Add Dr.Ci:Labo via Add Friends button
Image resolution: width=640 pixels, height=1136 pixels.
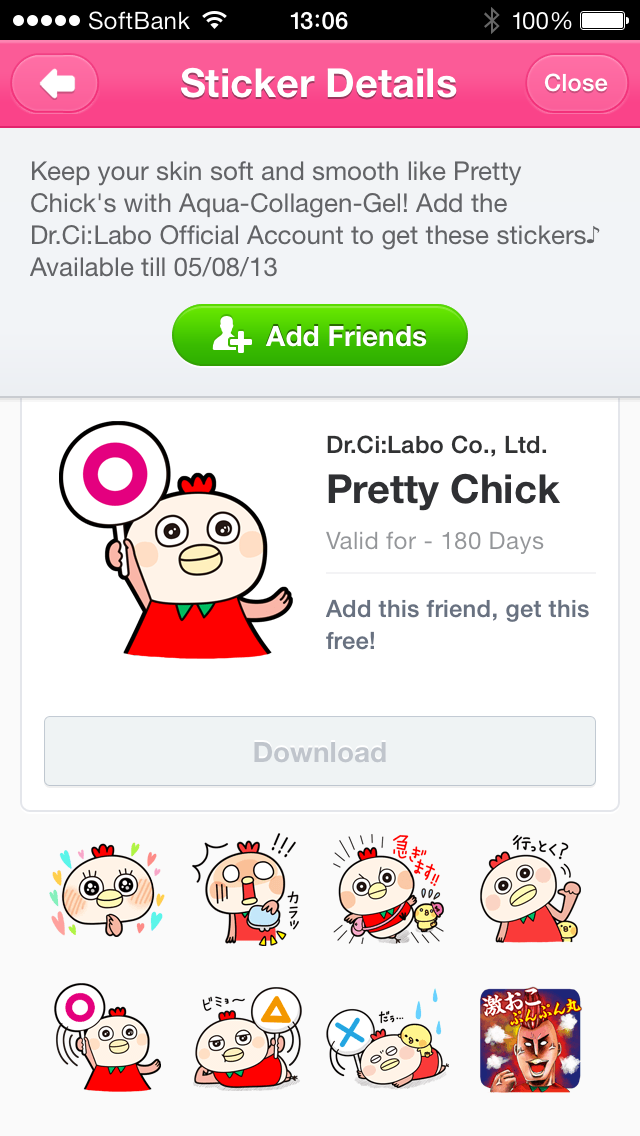tap(320, 336)
